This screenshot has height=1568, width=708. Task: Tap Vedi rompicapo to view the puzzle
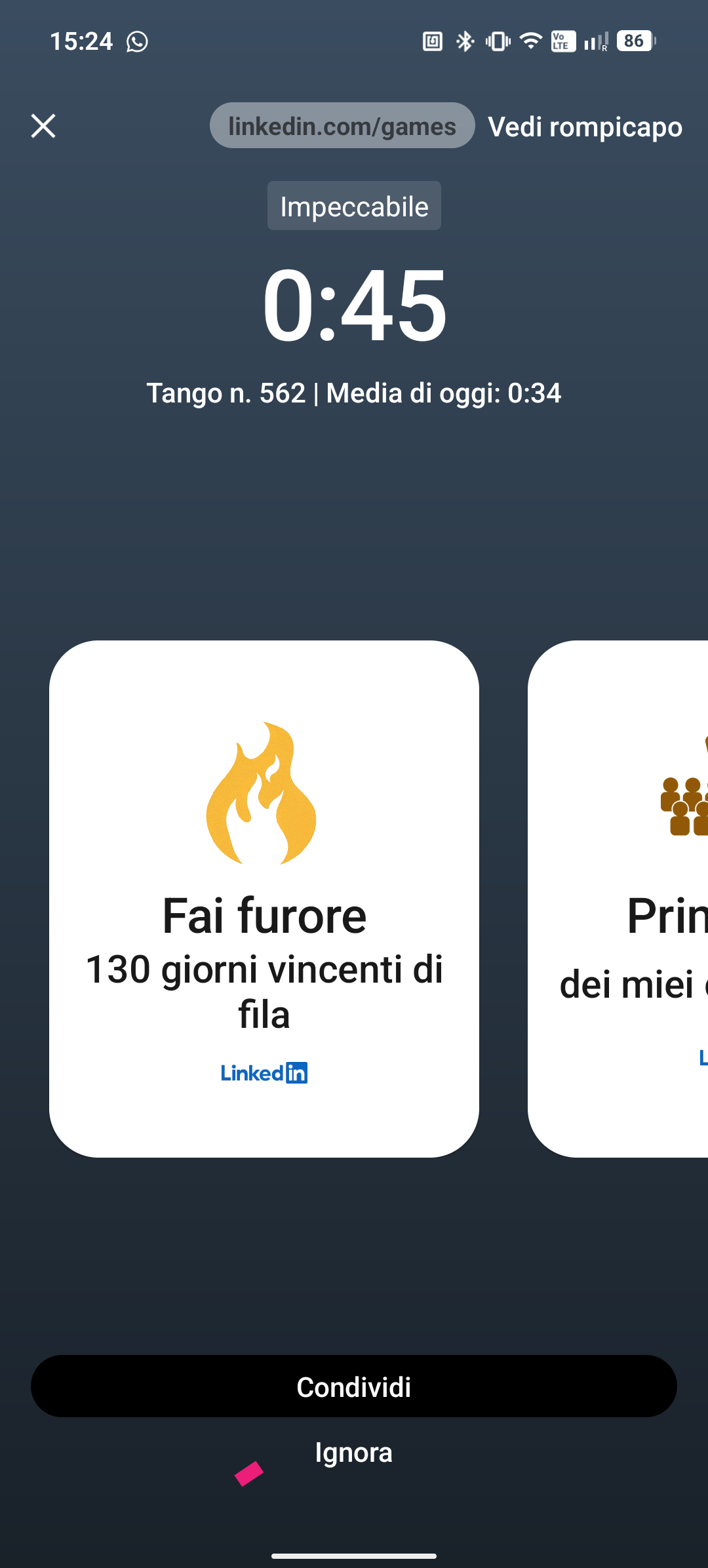585,127
